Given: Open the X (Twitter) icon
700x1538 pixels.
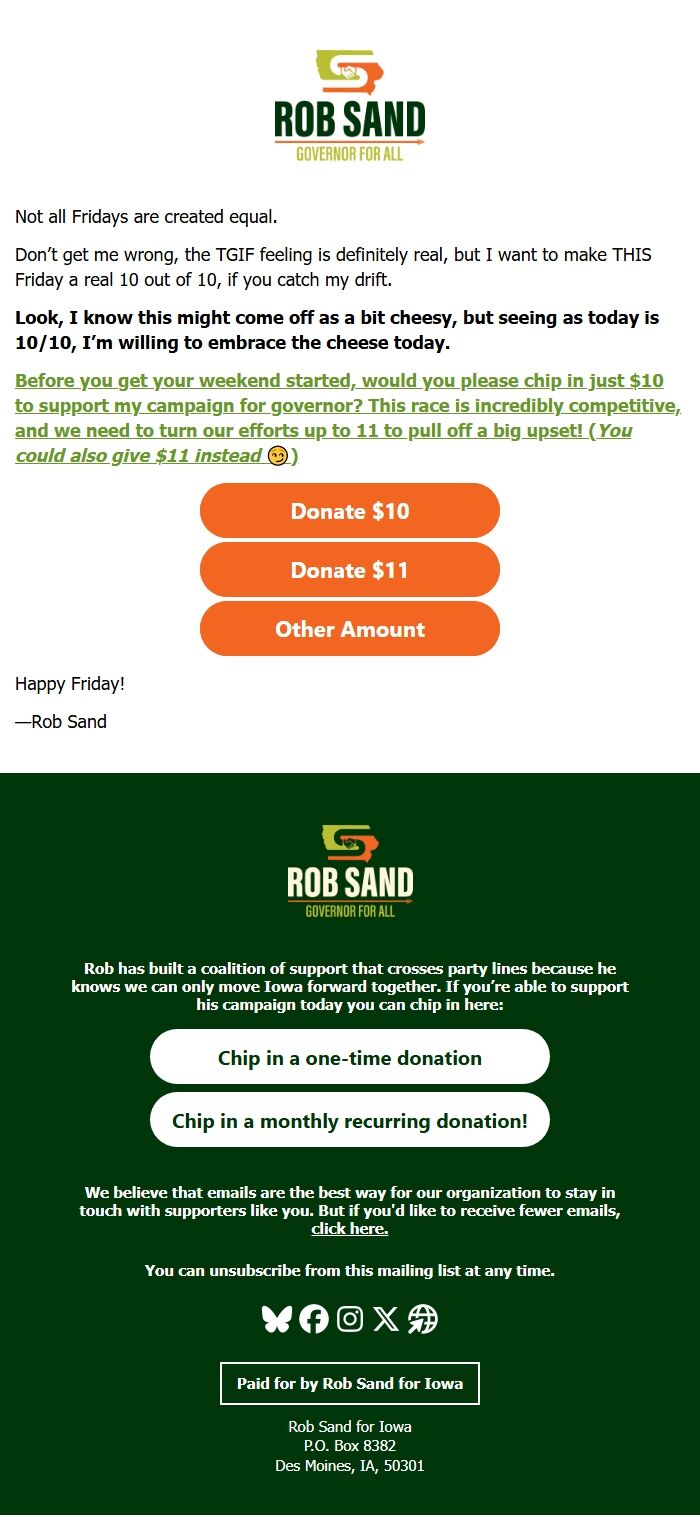Looking at the screenshot, I should click(x=386, y=1319).
